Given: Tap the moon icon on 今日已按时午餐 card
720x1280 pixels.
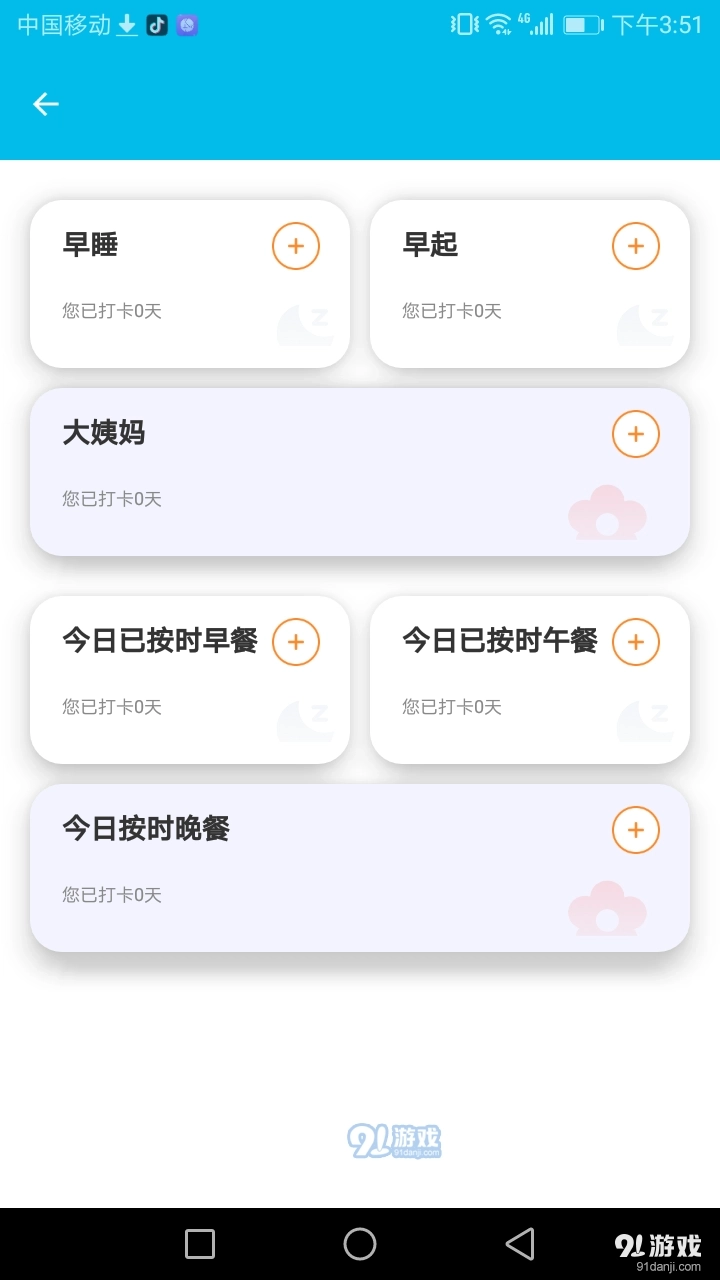Looking at the screenshot, I should 645,718.
